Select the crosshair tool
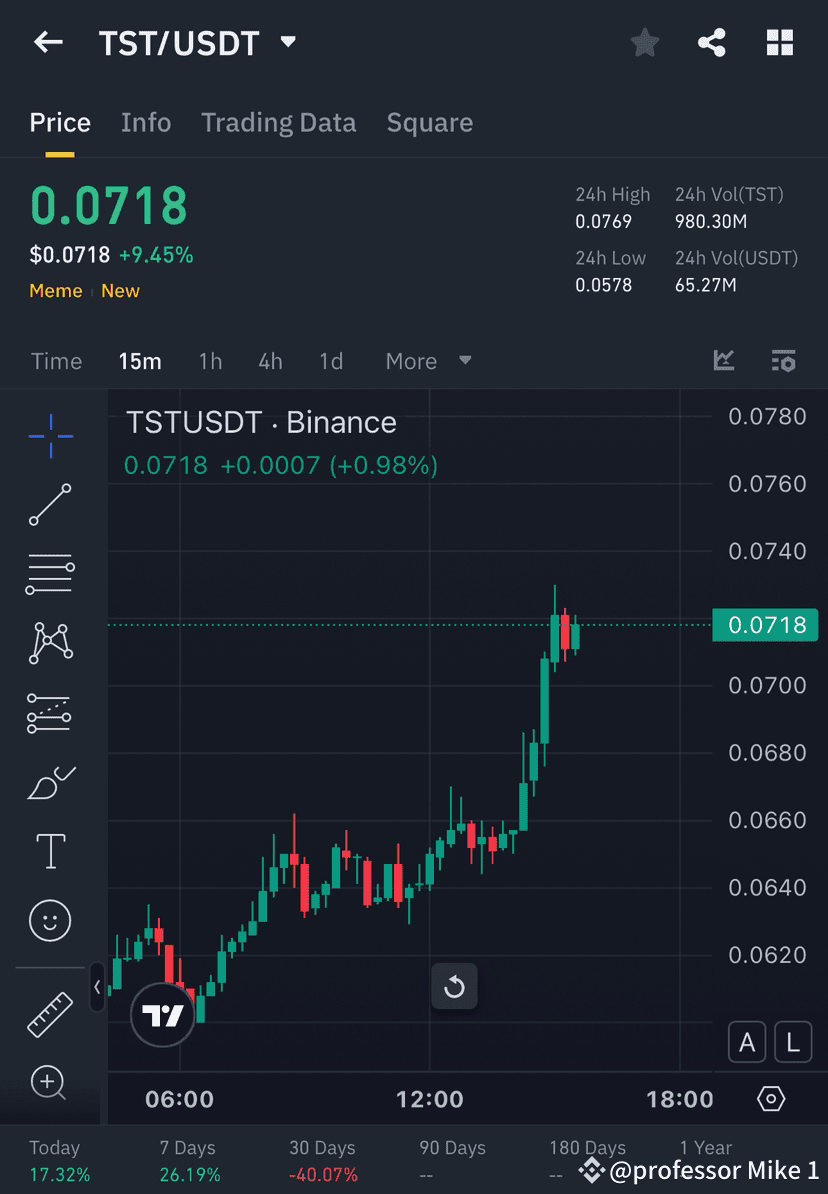The width and height of the screenshot is (828, 1194). click(x=50, y=435)
